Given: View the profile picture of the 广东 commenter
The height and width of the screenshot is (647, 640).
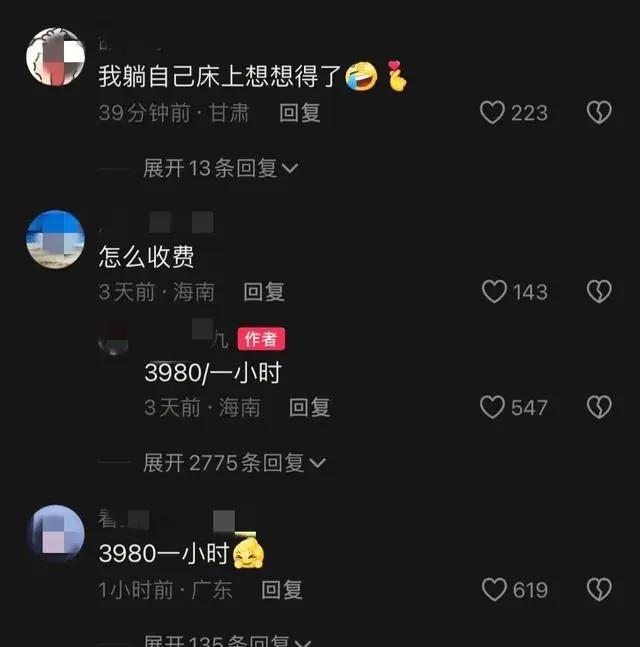Looking at the screenshot, I should pyautogui.click(x=55, y=533).
